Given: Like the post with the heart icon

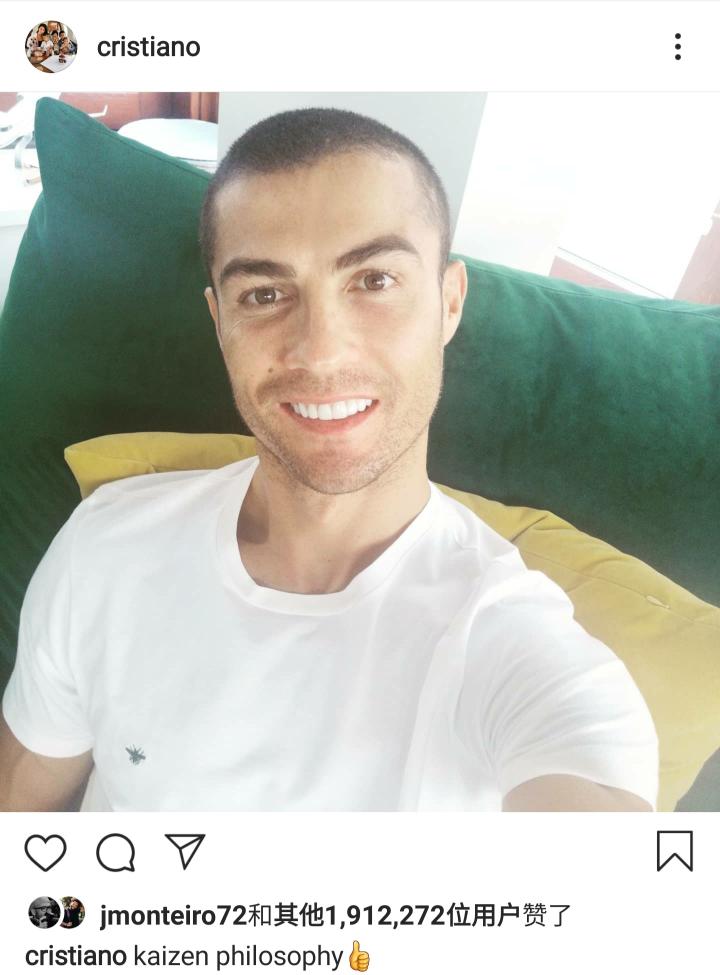Looking at the screenshot, I should (x=45, y=852).
